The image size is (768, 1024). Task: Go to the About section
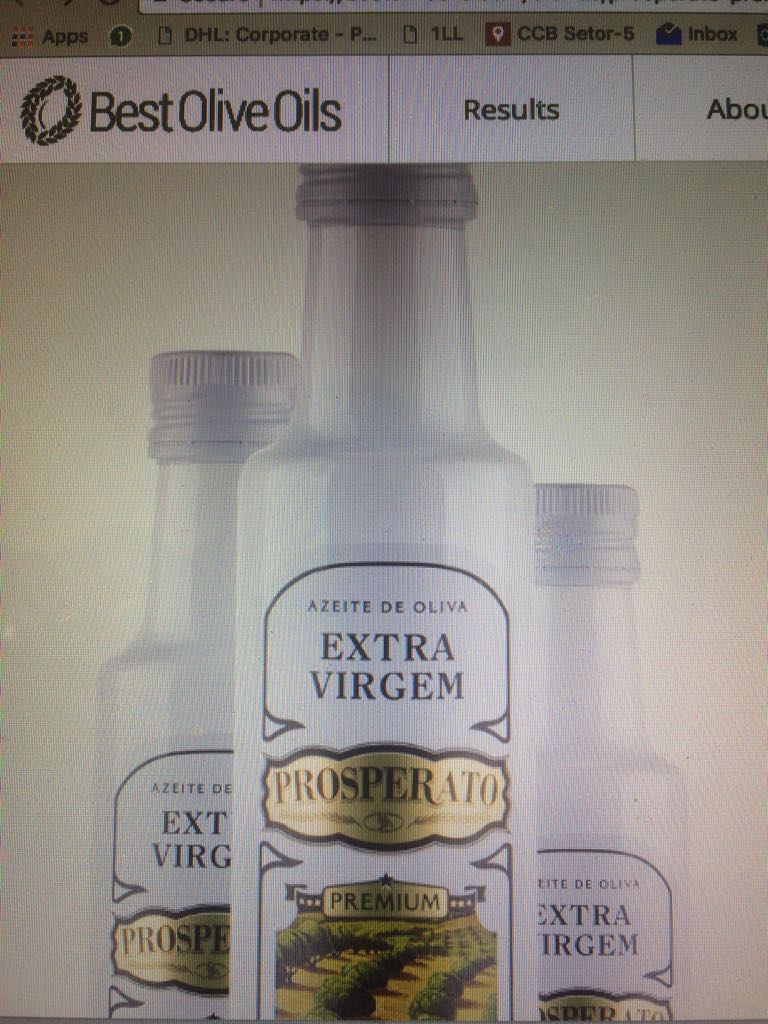736,109
